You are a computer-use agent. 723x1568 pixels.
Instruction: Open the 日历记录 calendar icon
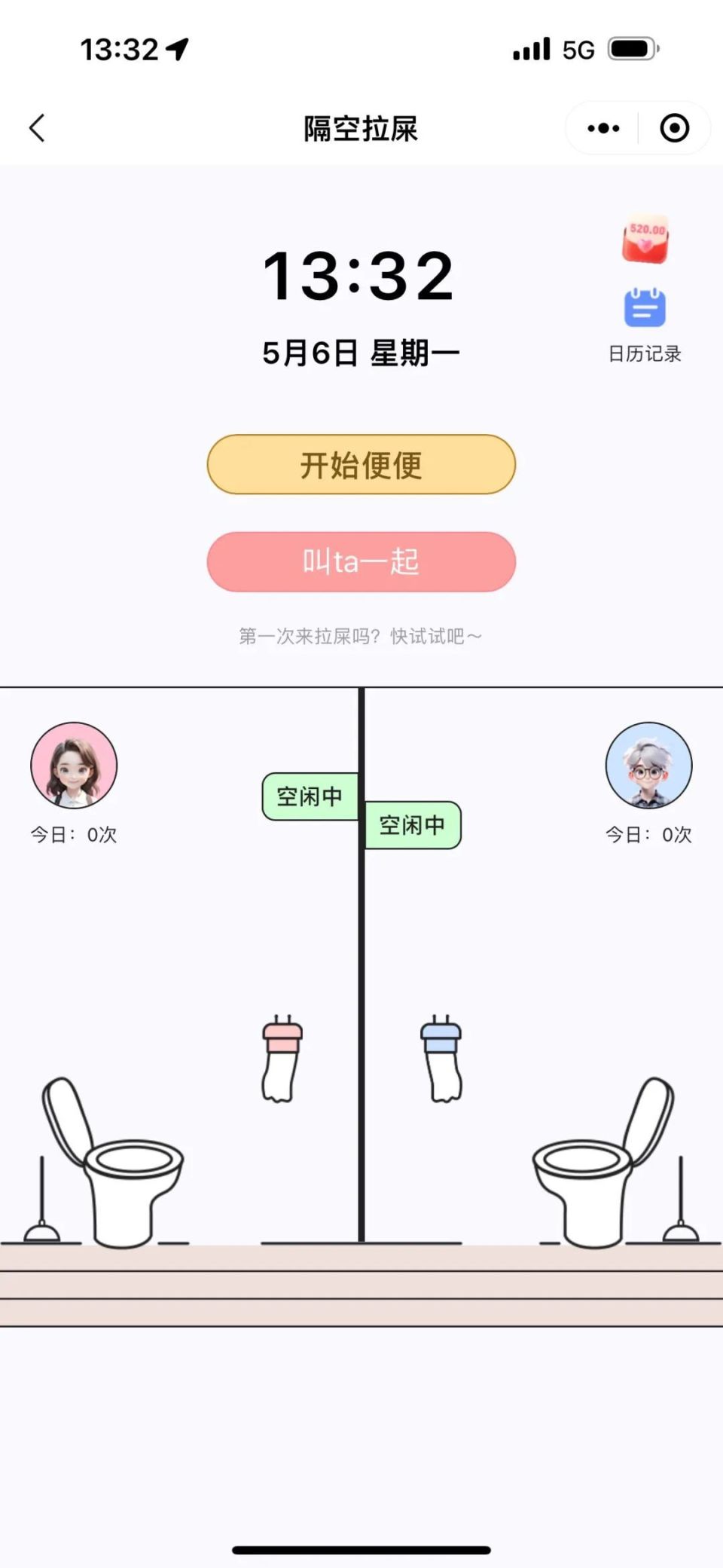pyautogui.click(x=646, y=309)
